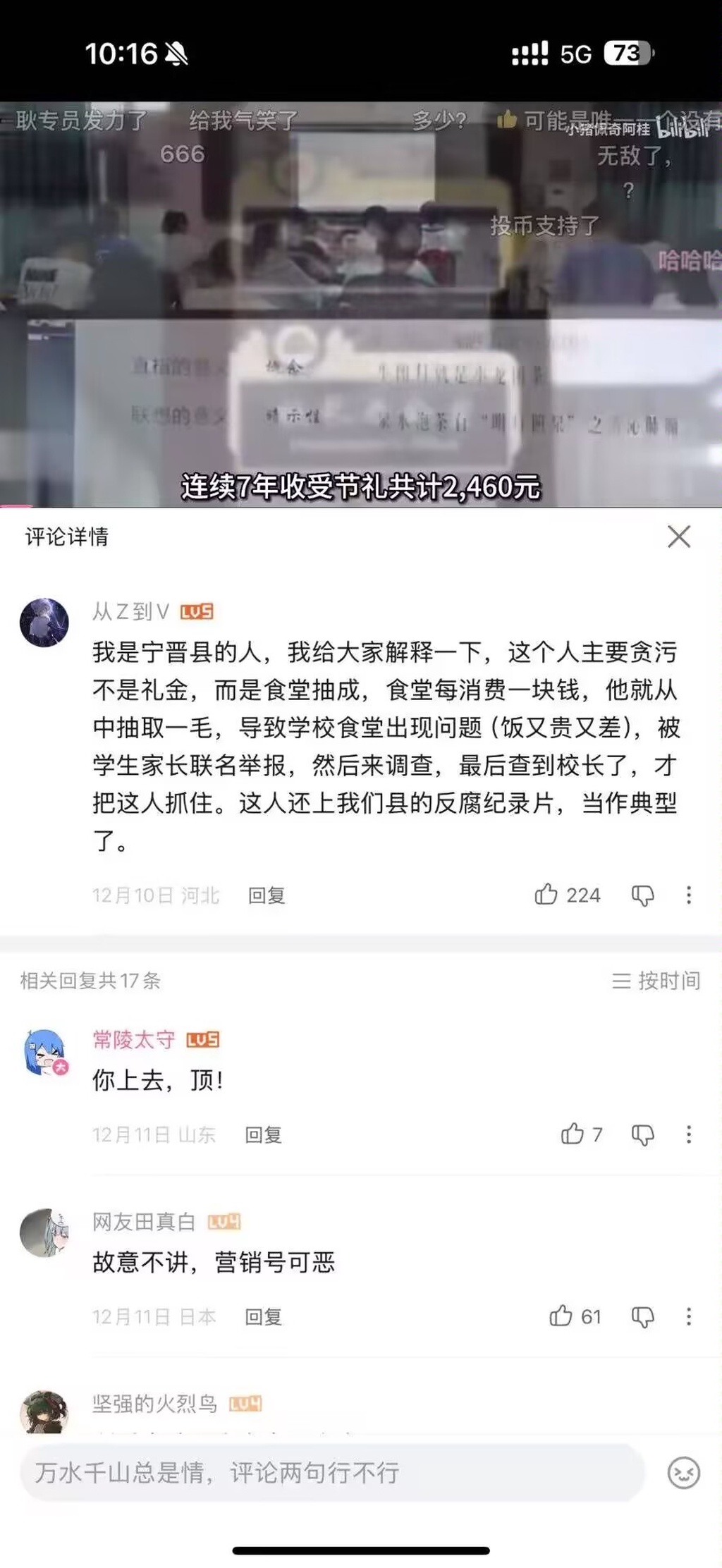Reply to 常陵太守
The height and width of the screenshot is (1568, 722).
coord(263,1134)
